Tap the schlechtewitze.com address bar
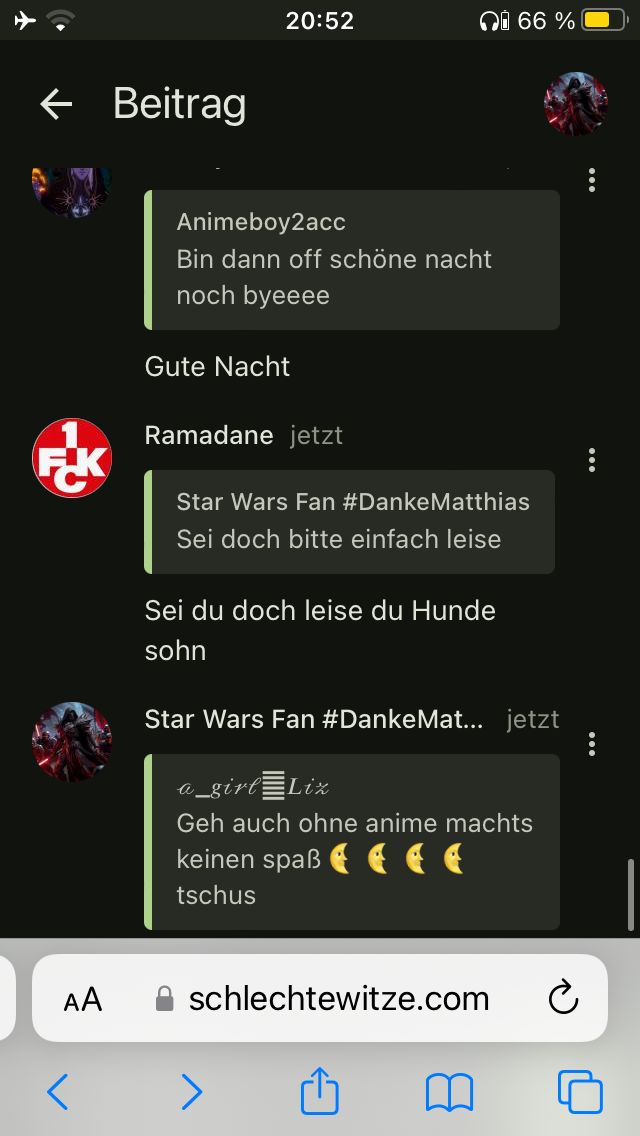Screen dimensions: 640x1136 click(x=338, y=999)
